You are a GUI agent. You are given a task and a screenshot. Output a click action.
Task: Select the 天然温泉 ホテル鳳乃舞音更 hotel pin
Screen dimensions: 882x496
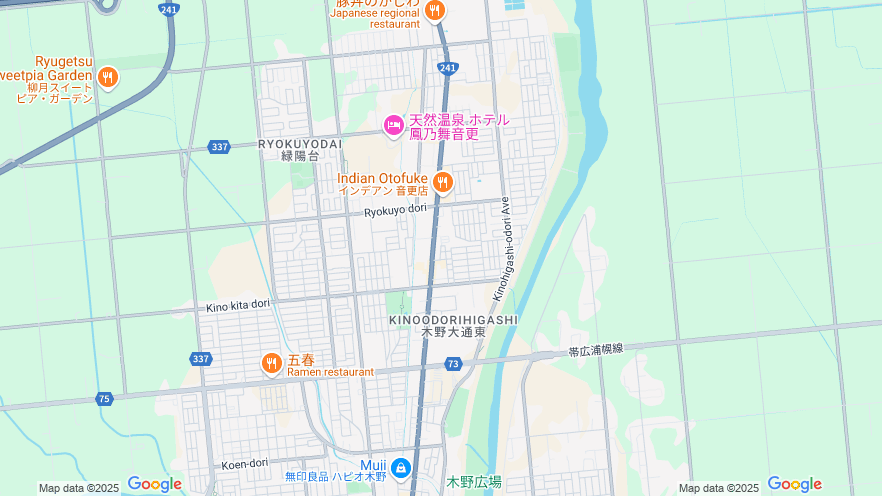coord(394,126)
